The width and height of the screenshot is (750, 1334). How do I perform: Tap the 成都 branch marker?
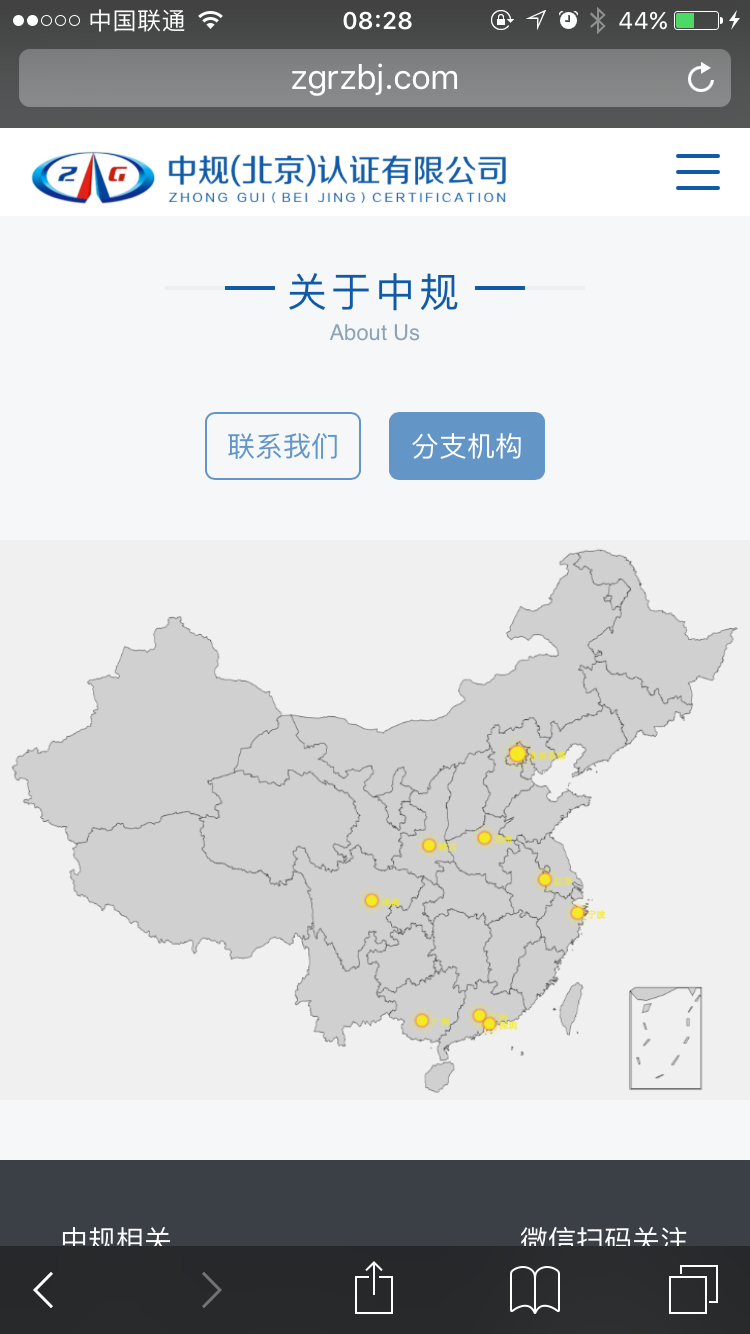(x=372, y=901)
